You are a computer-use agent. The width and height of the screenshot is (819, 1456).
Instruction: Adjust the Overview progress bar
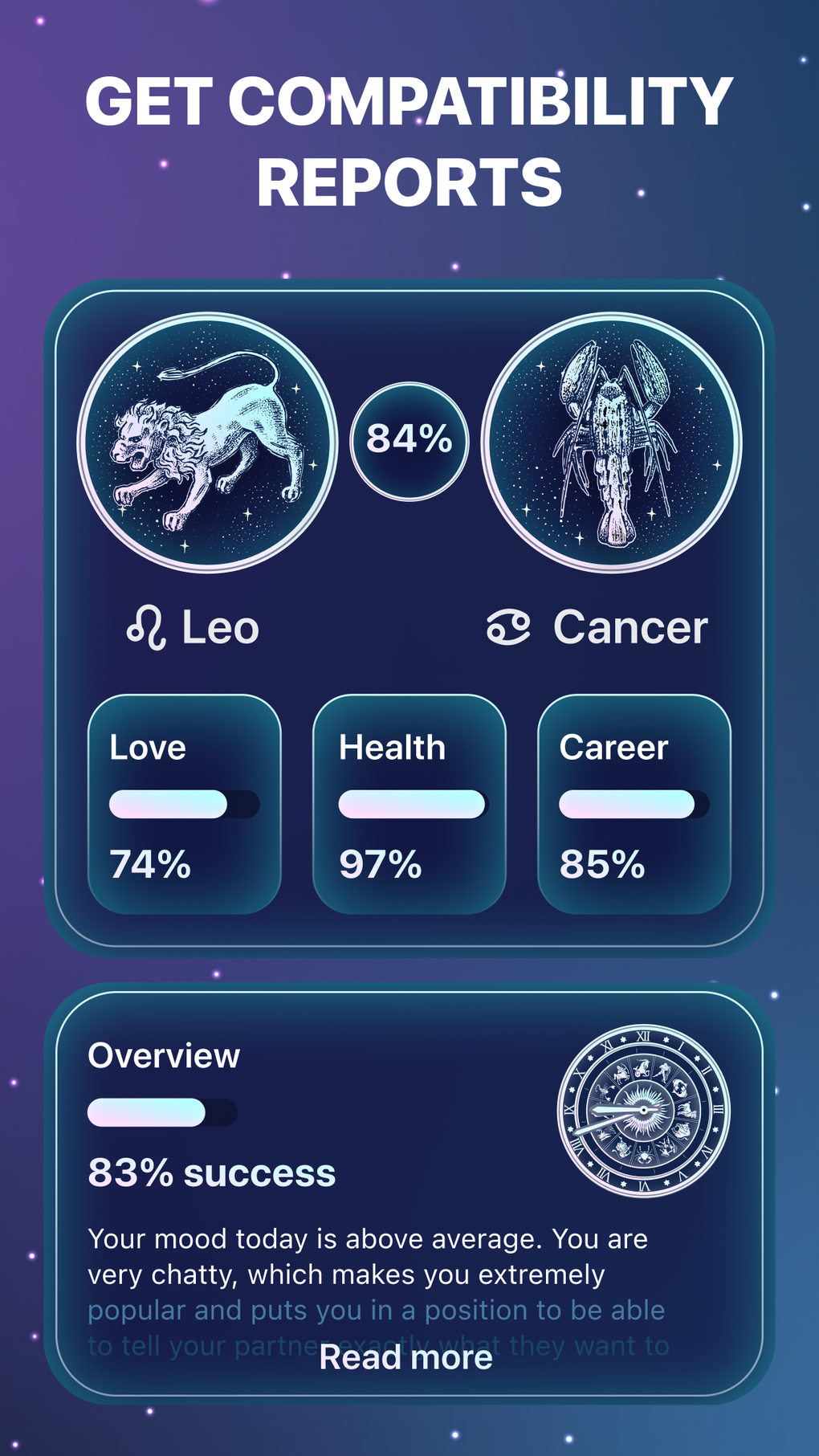(x=161, y=1111)
